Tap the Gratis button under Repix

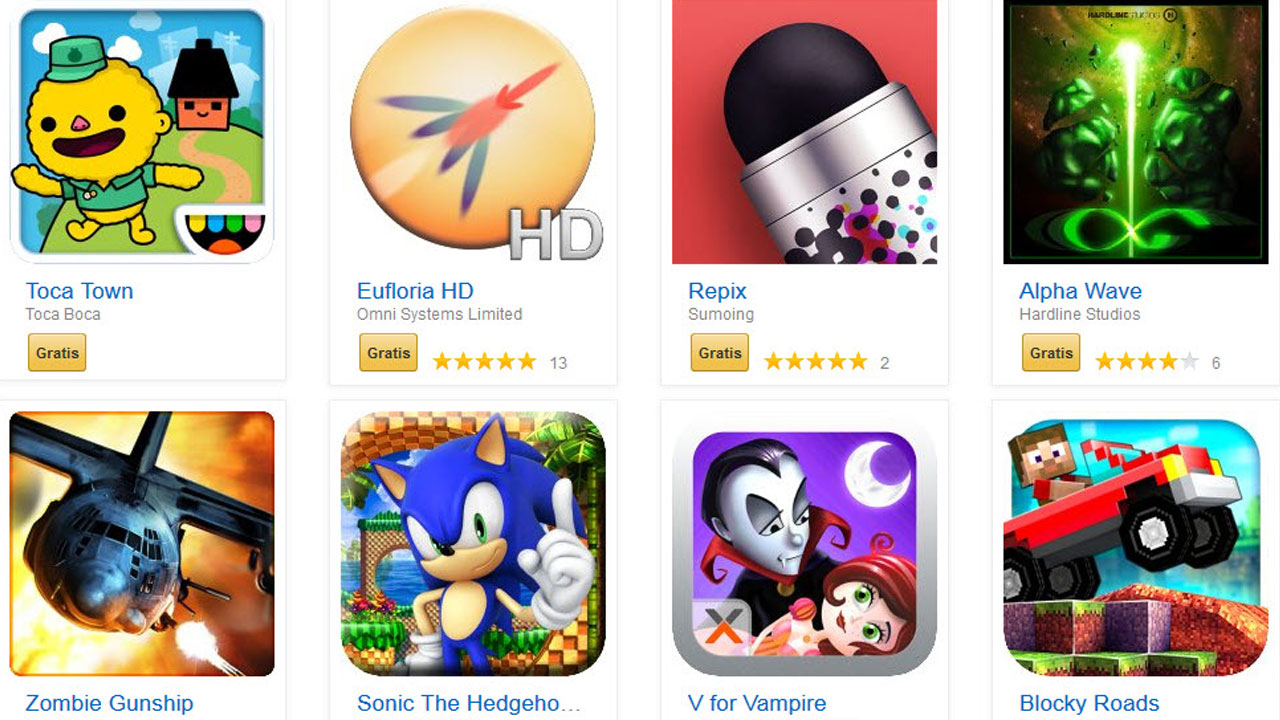(719, 353)
